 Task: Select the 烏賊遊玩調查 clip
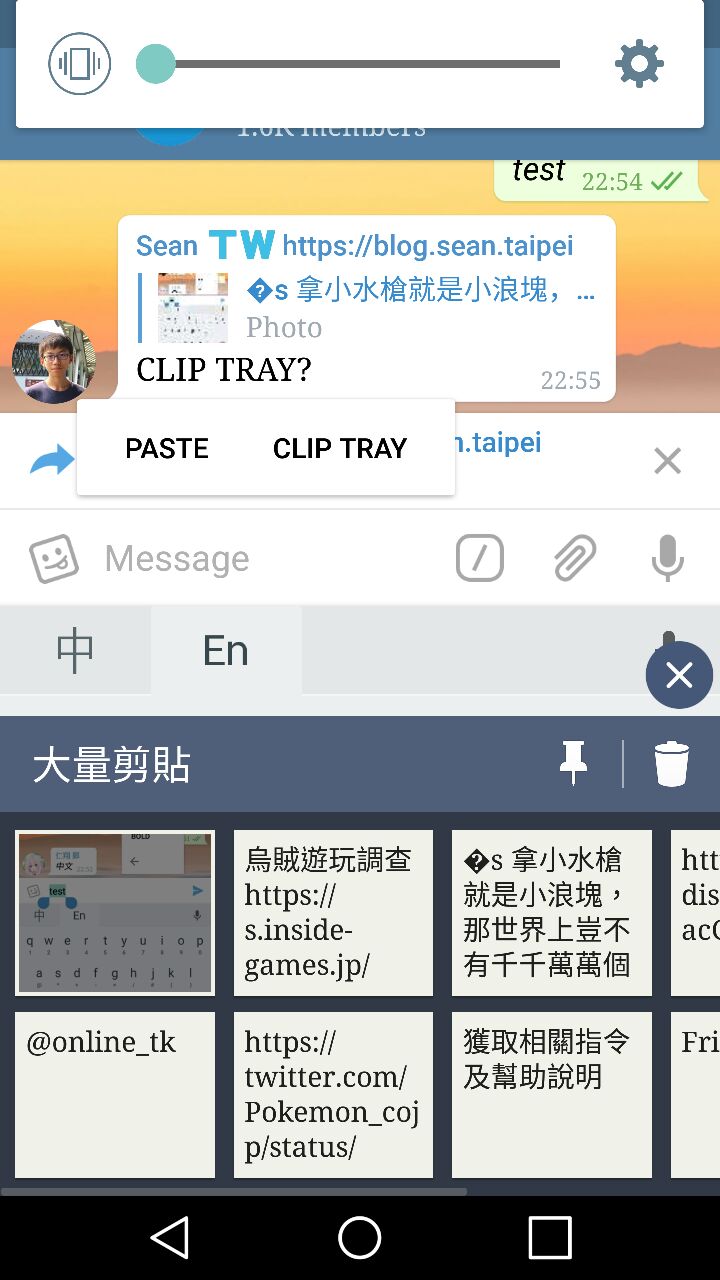333,913
